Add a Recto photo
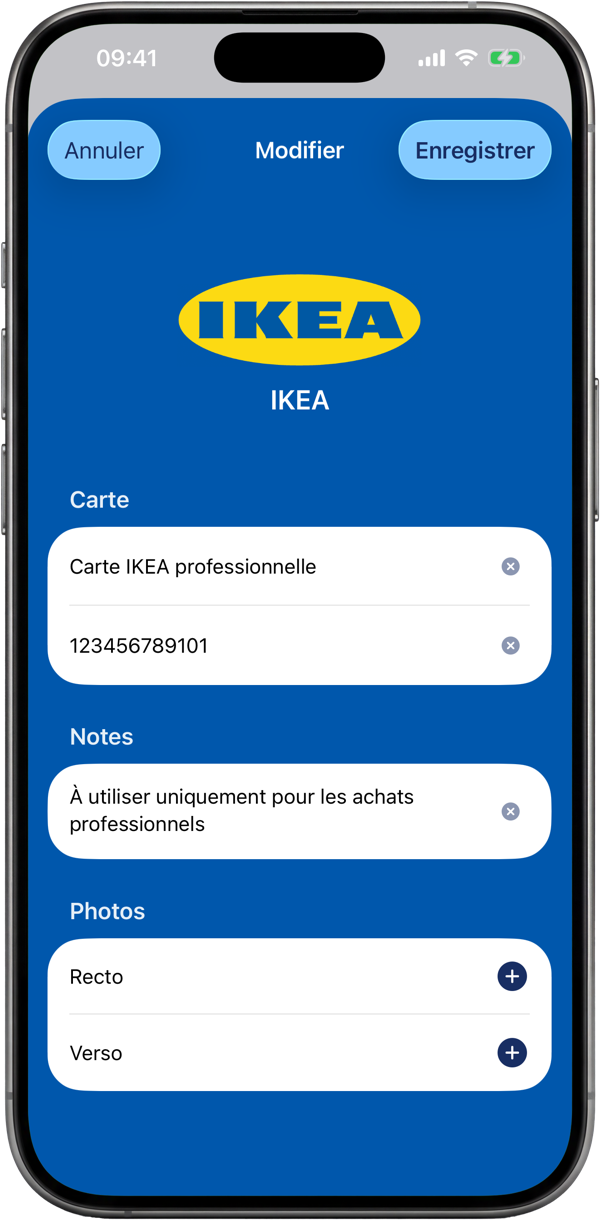 512,976
